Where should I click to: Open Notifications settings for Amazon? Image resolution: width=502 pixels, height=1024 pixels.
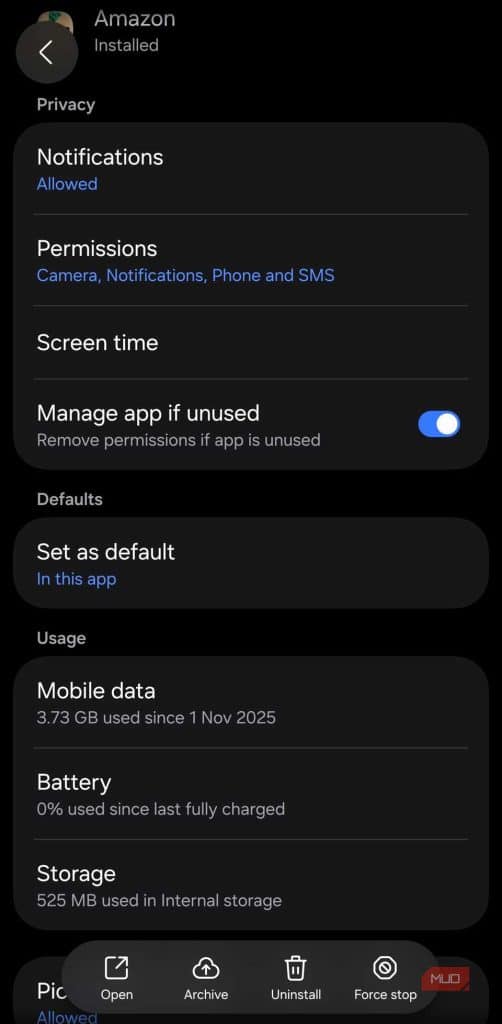[x=251, y=169]
